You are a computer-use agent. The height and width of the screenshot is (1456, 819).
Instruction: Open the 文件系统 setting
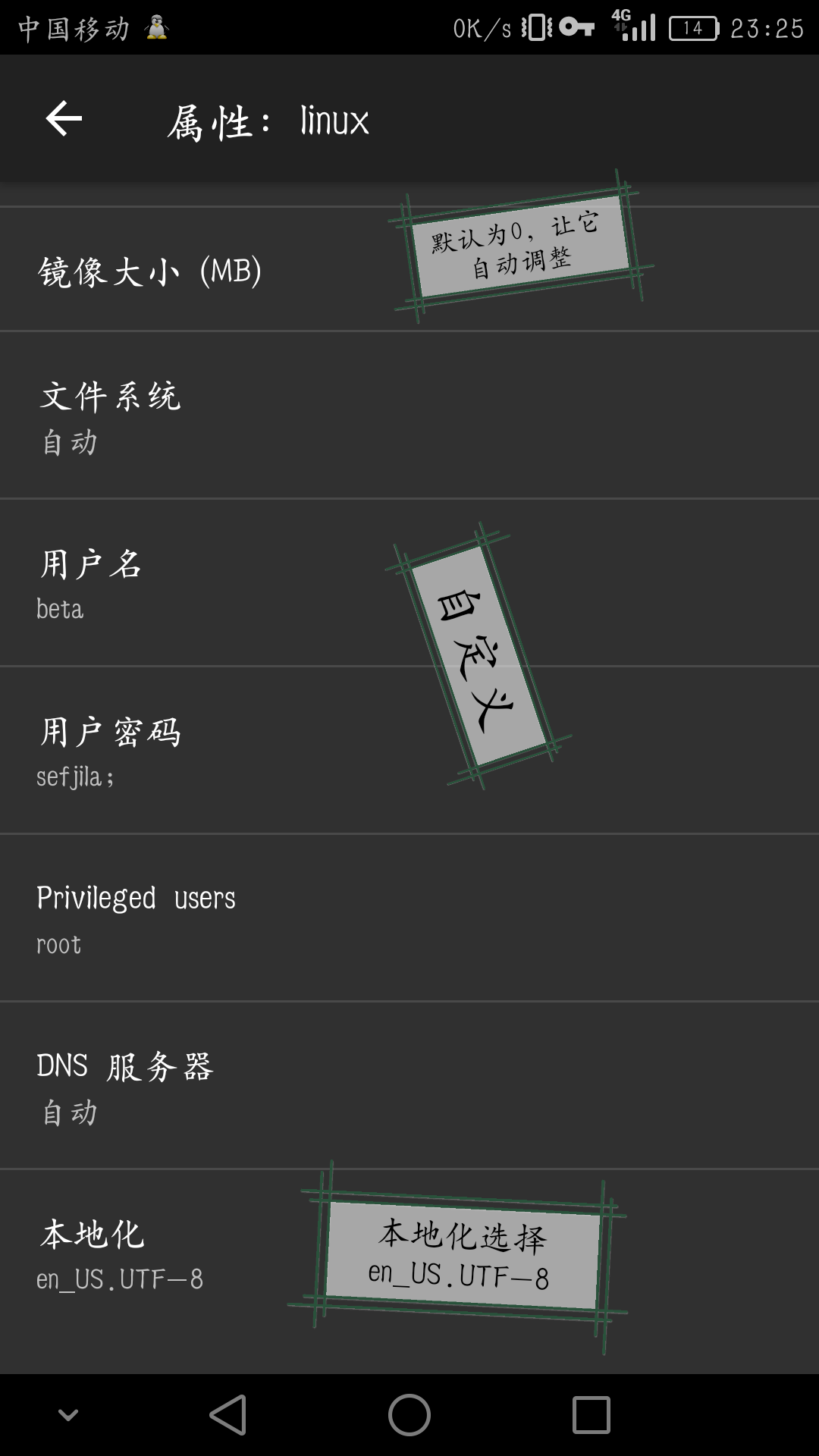coord(111,416)
